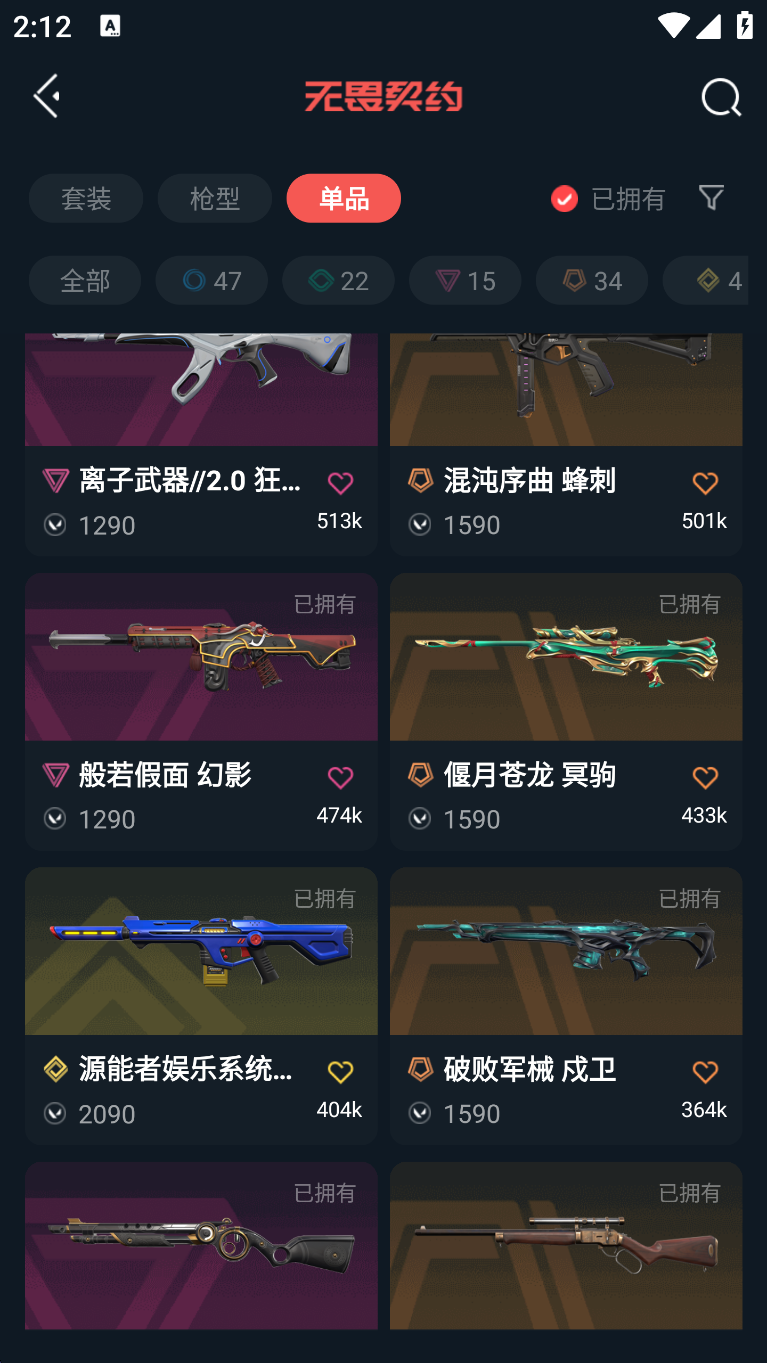Filter by the blue tier chip 47

(212, 281)
